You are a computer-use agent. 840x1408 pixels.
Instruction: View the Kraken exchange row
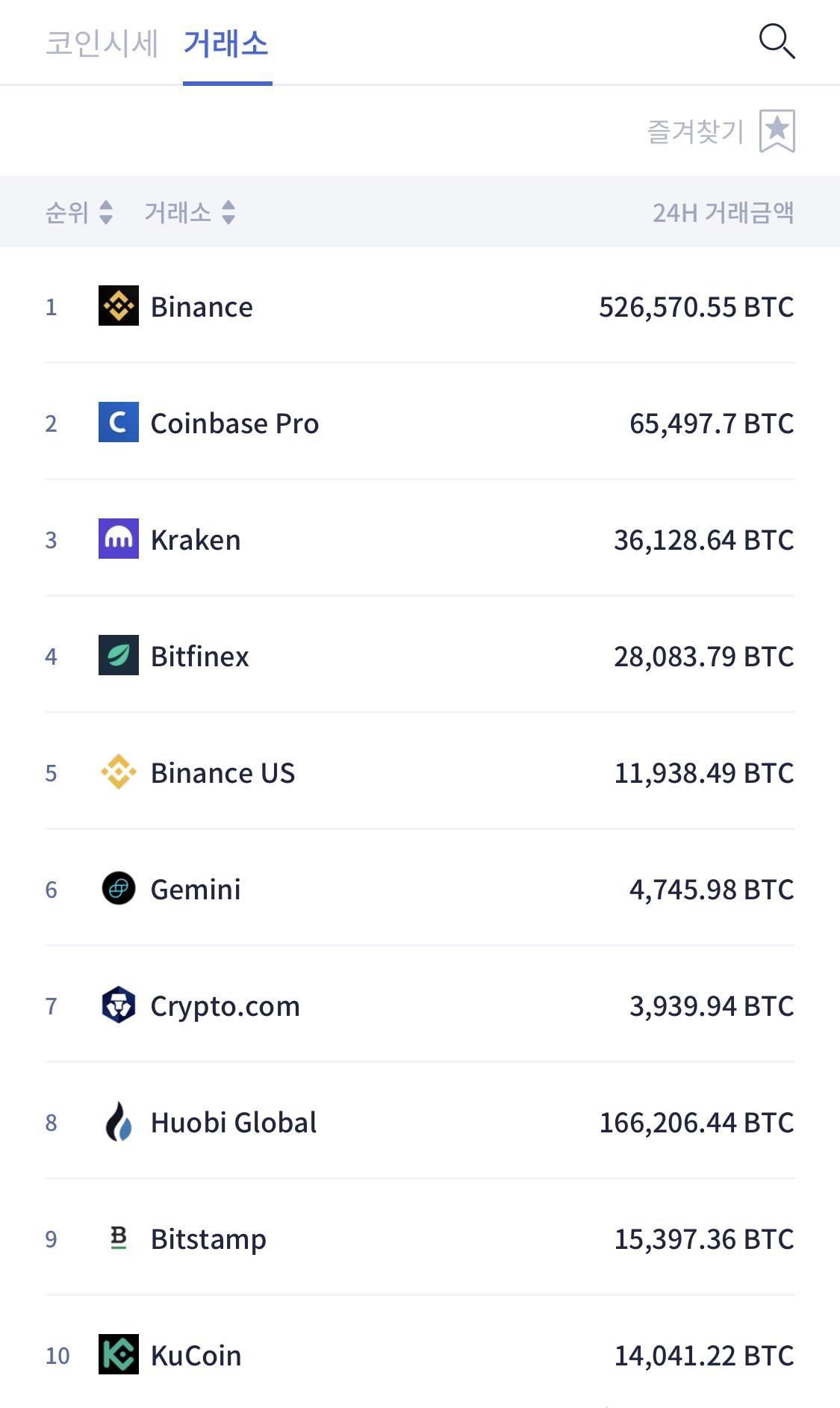[420, 539]
